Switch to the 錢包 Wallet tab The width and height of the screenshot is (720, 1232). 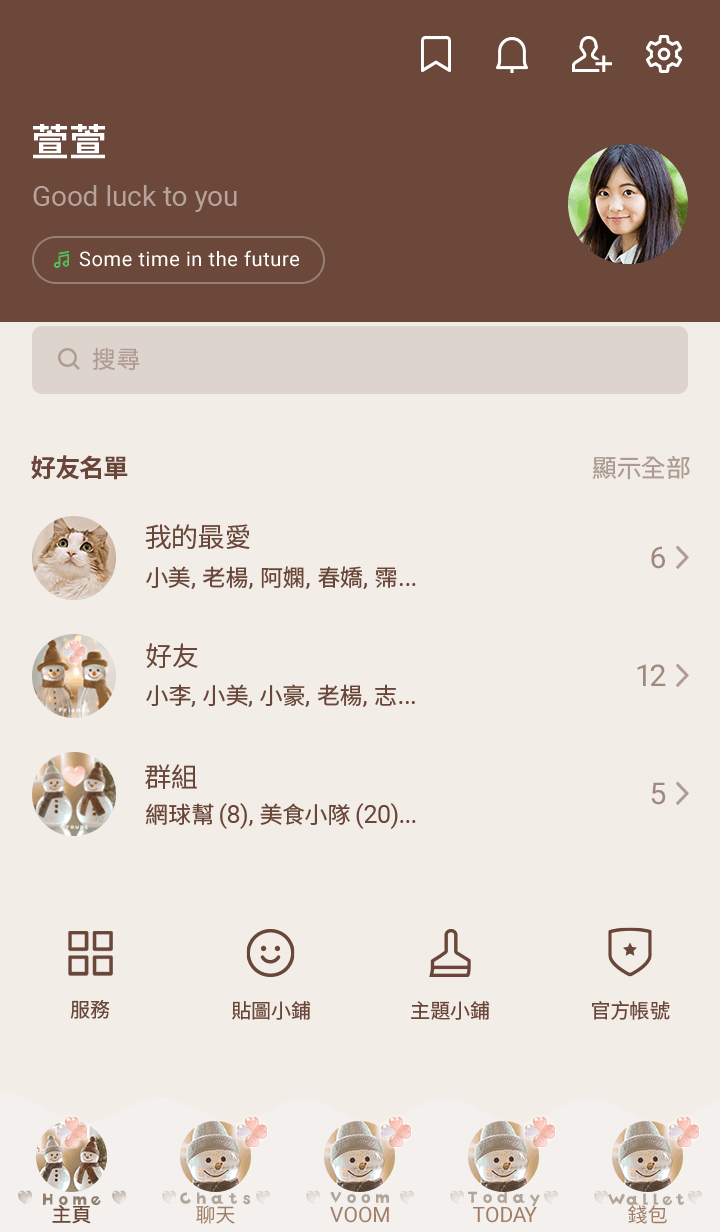coord(648,1170)
